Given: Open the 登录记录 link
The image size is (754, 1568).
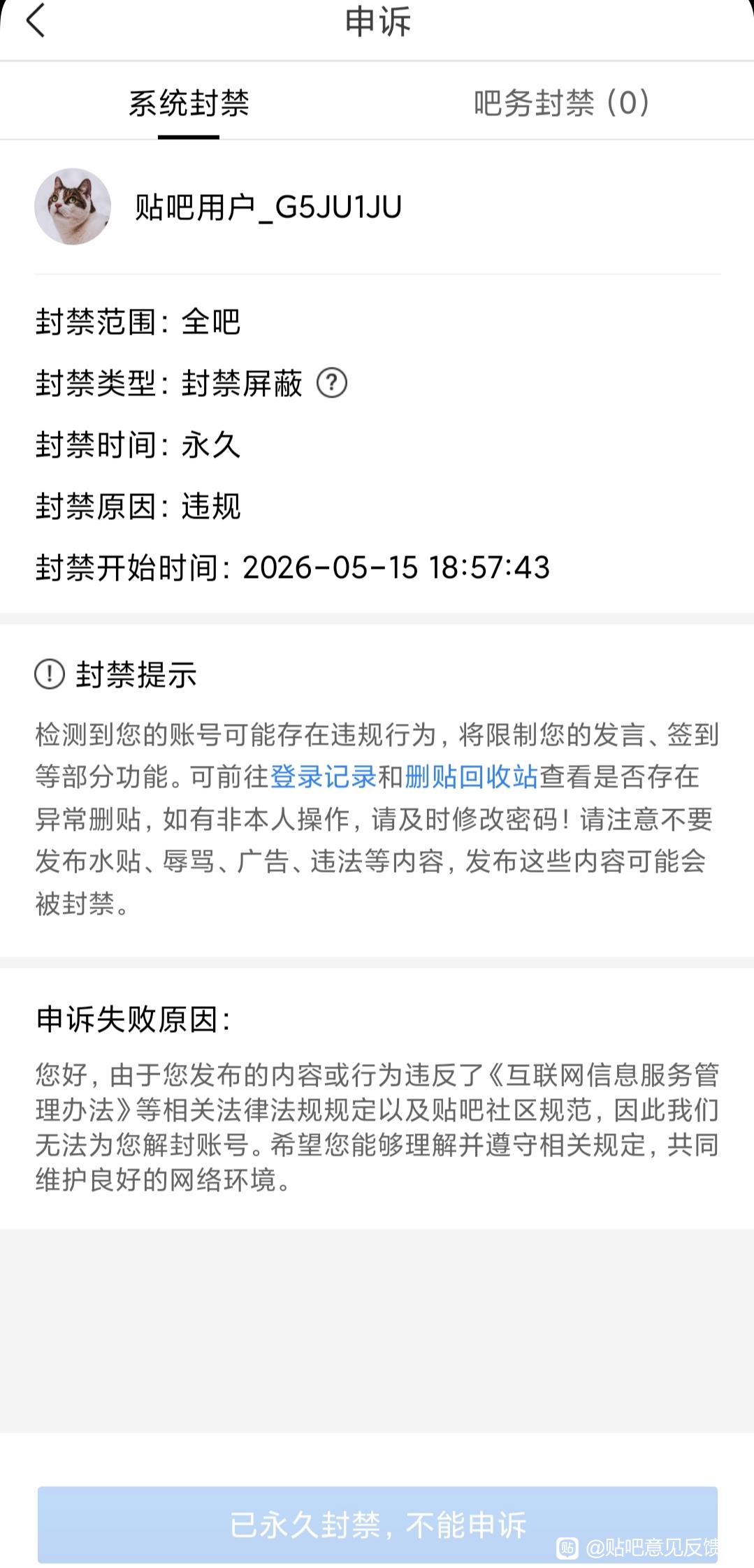Looking at the screenshot, I should [x=324, y=776].
